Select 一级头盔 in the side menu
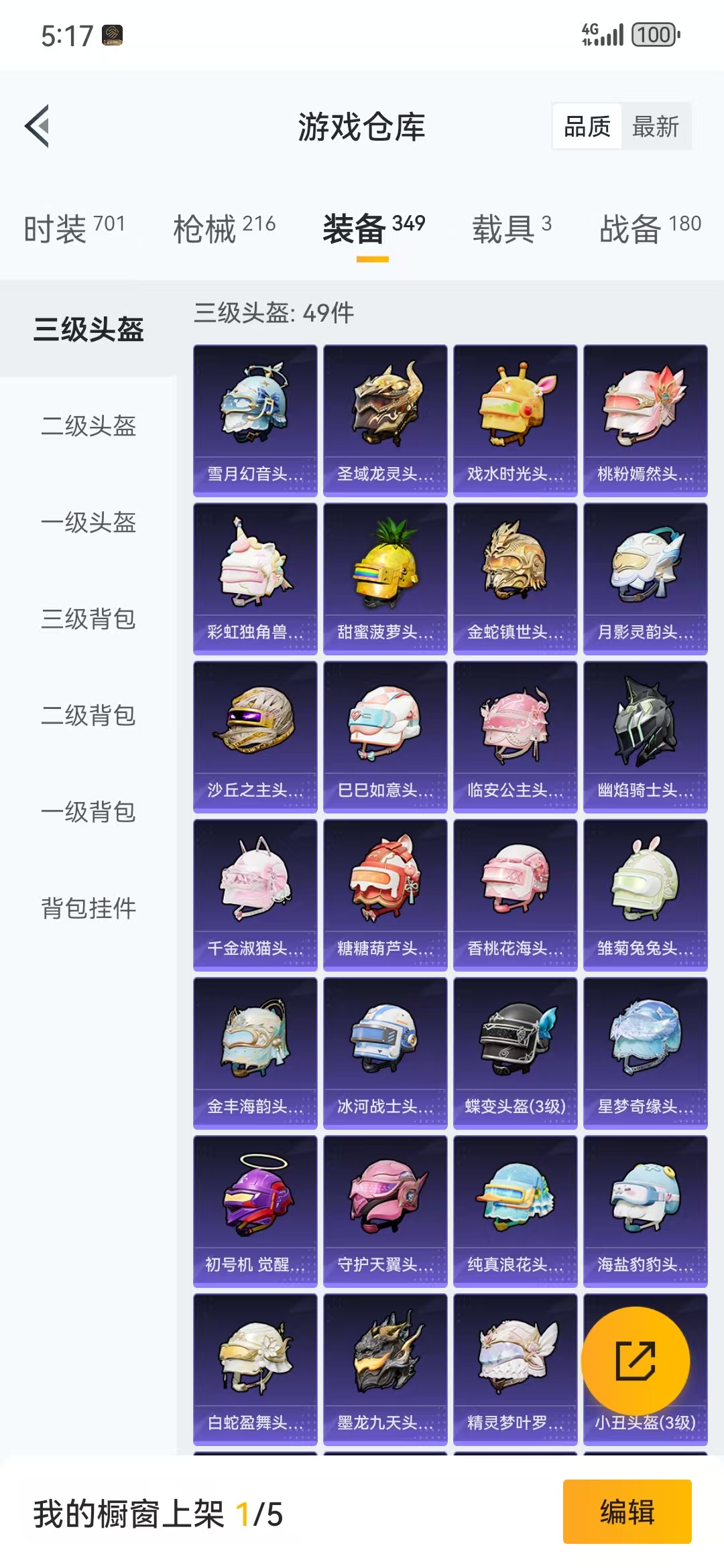724x1568 pixels. (88, 522)
